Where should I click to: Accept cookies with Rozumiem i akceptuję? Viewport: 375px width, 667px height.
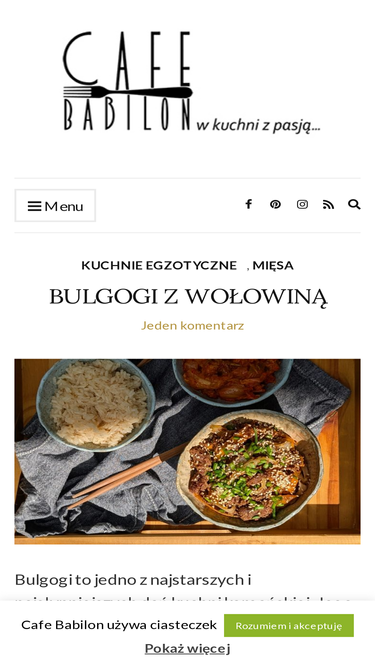(289, 625)
